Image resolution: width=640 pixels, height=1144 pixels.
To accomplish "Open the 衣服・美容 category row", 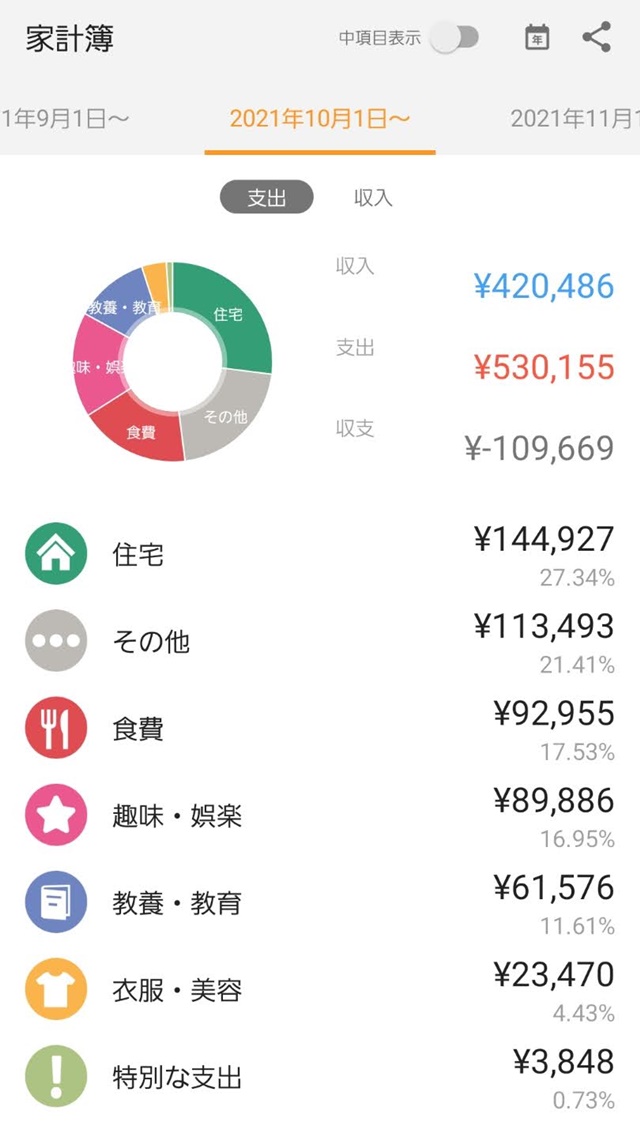I will pos(320,990).
